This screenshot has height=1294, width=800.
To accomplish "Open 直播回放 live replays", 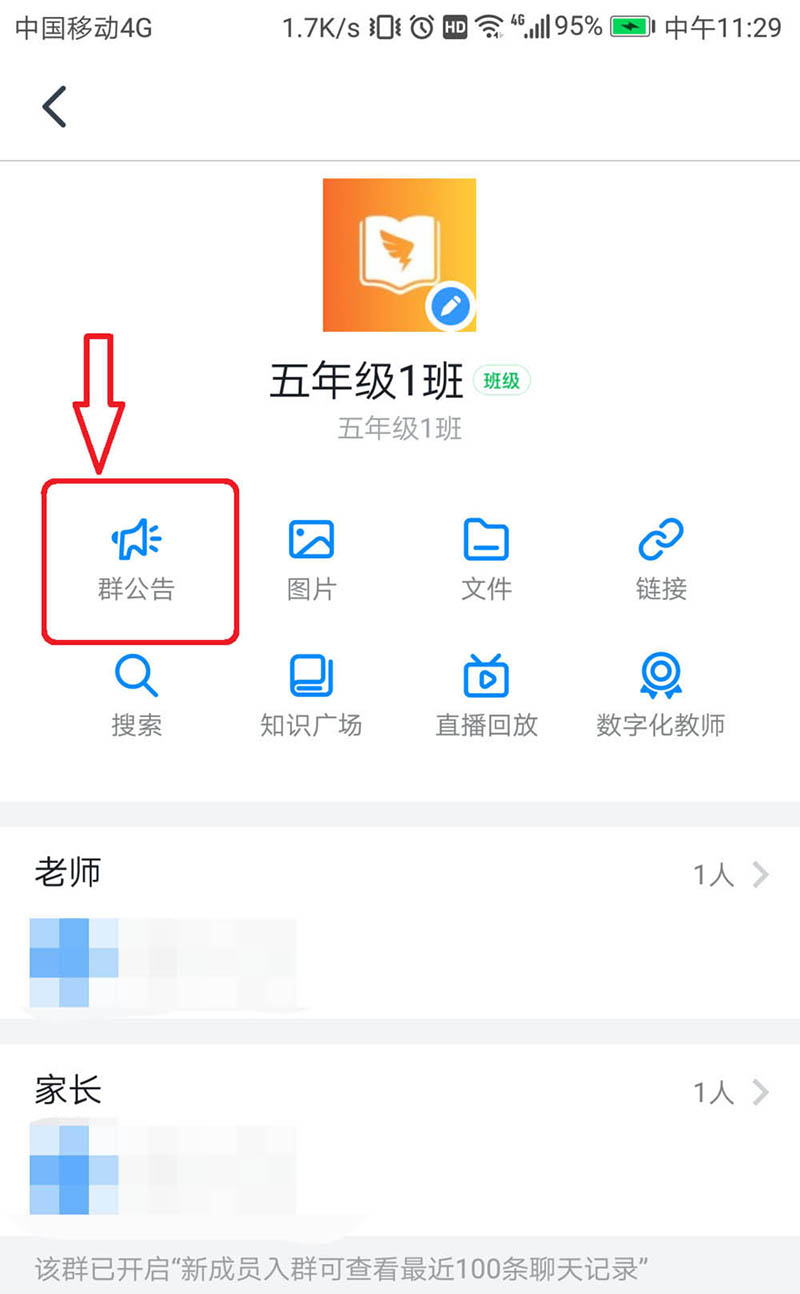I will coord(486,695).
